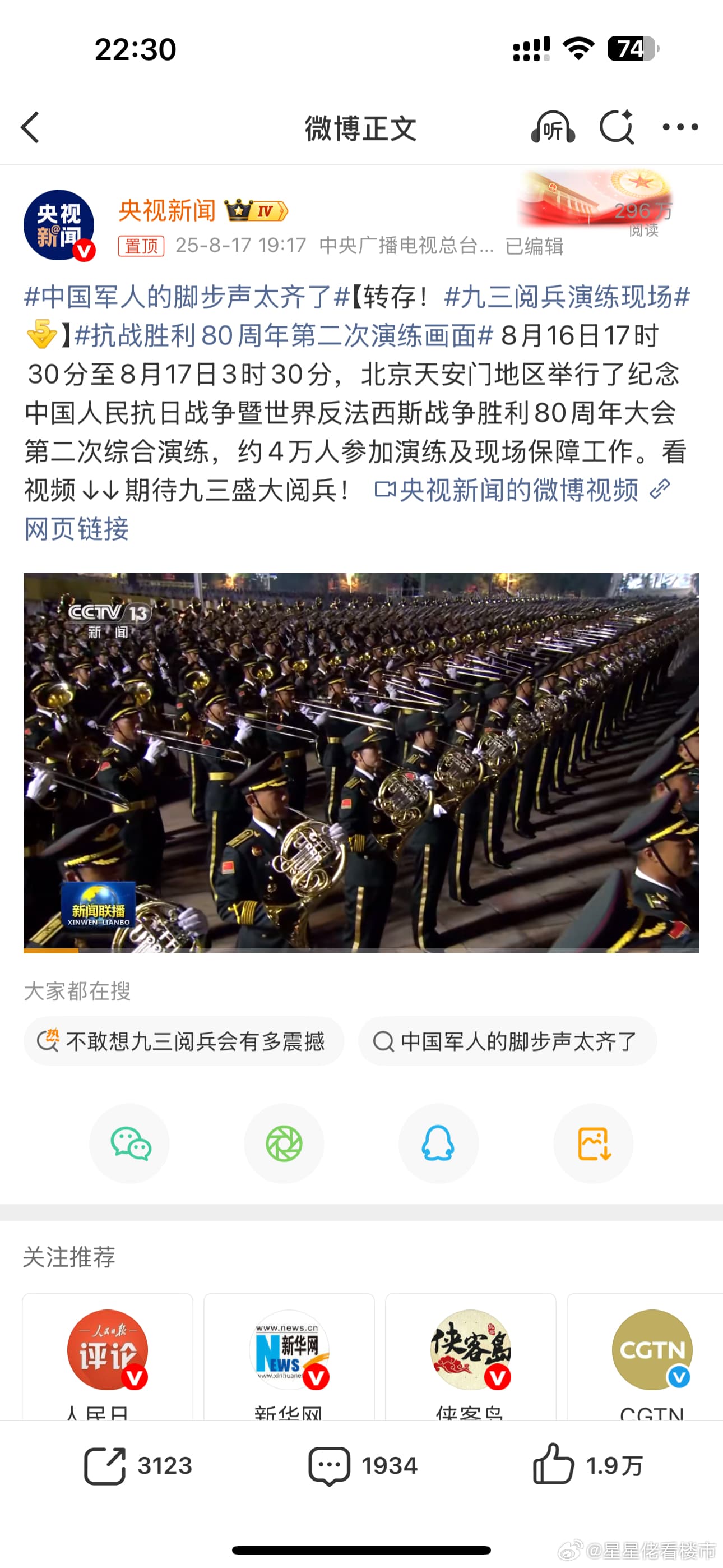Search 不敢想九三阅兵会有多震撼

click(183, 1041)
